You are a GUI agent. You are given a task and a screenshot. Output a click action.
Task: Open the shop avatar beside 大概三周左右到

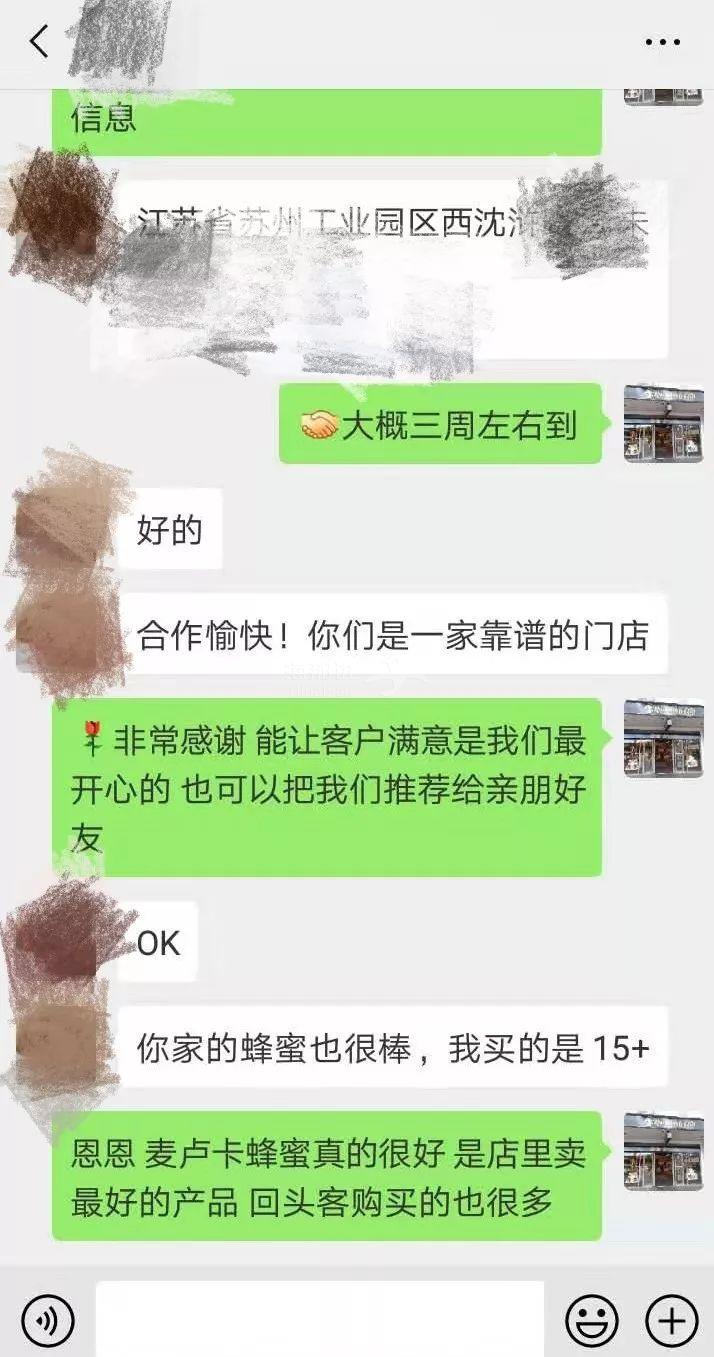coord(662,423)
